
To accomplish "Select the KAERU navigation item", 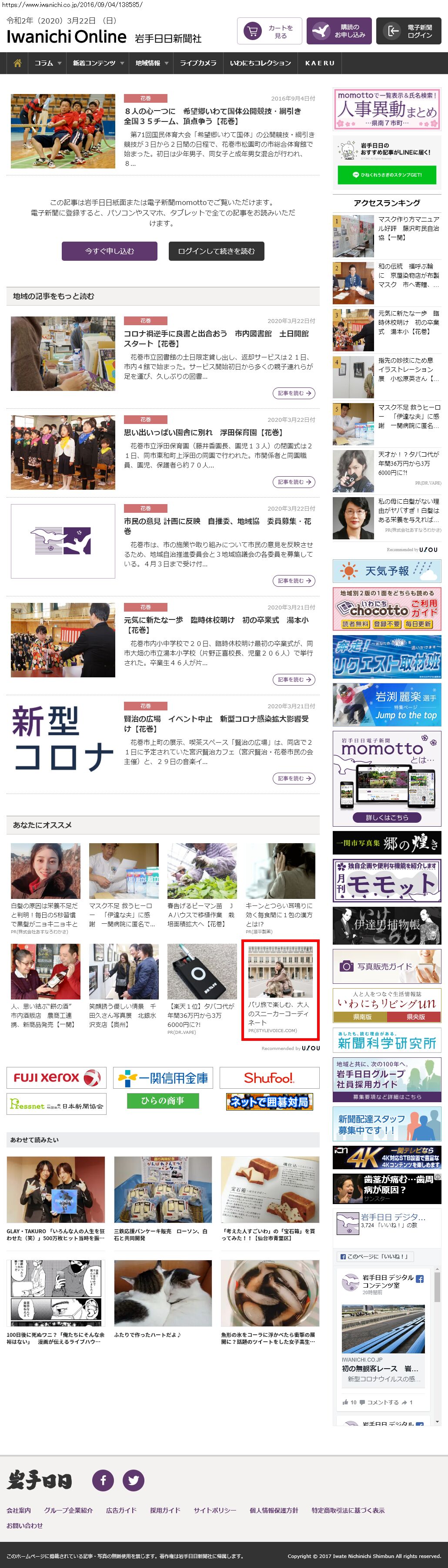I will (x=320, y=63).
